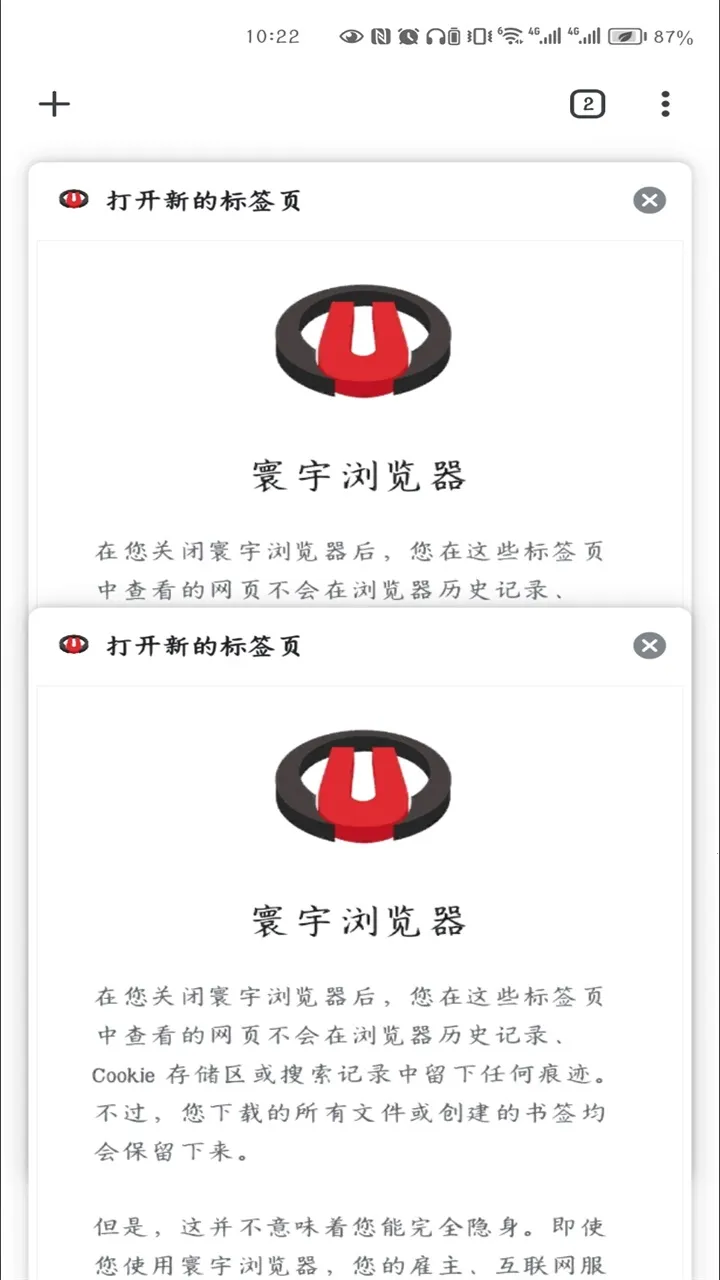Viewport: 720px width, 1280px height.
Task: Close the bottom 打开新的标签页 tab
Action: (x=649, y=646)
